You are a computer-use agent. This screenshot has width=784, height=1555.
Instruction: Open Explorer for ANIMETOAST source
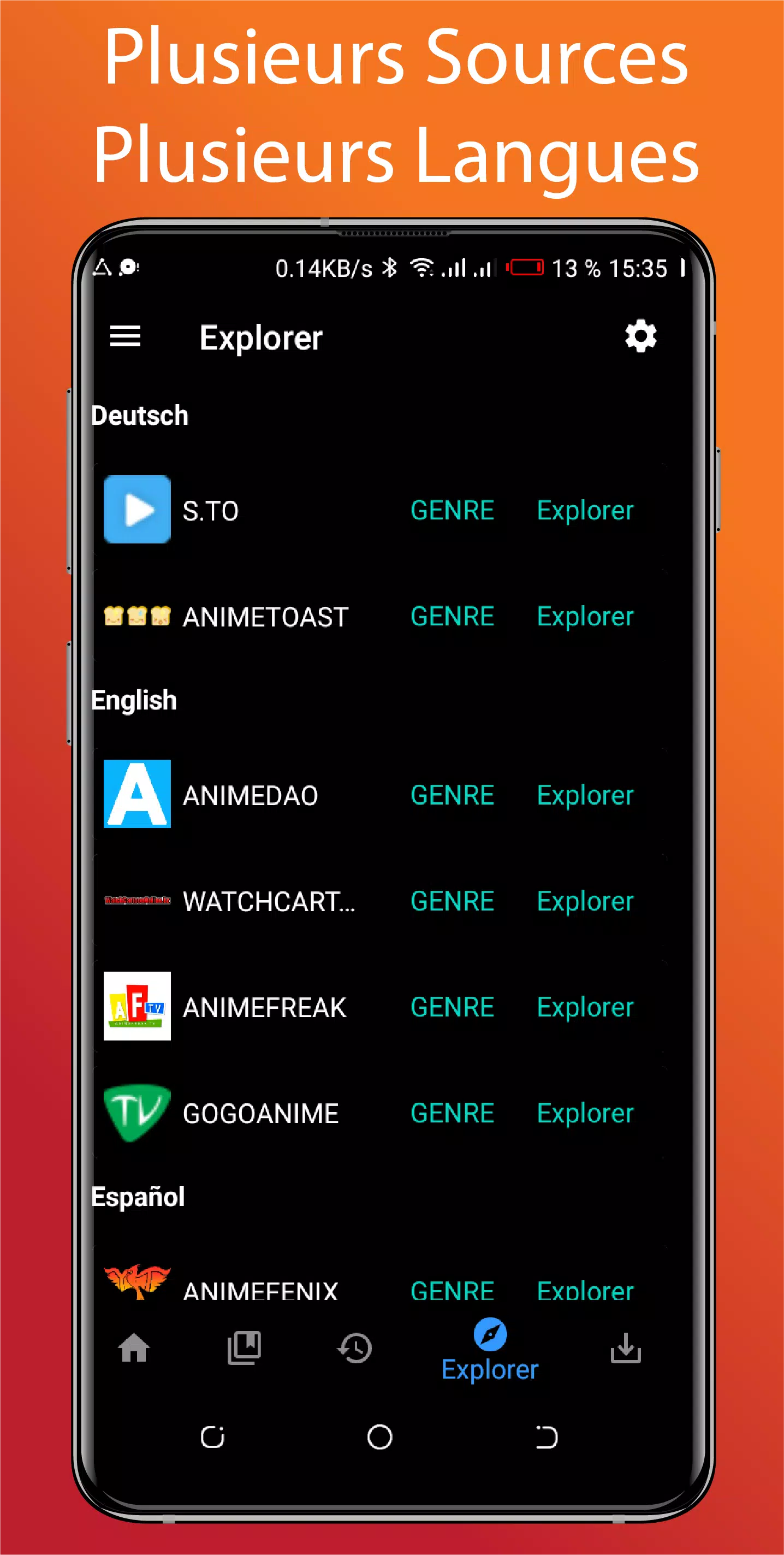pyautogui.click(x=585, y=616)
